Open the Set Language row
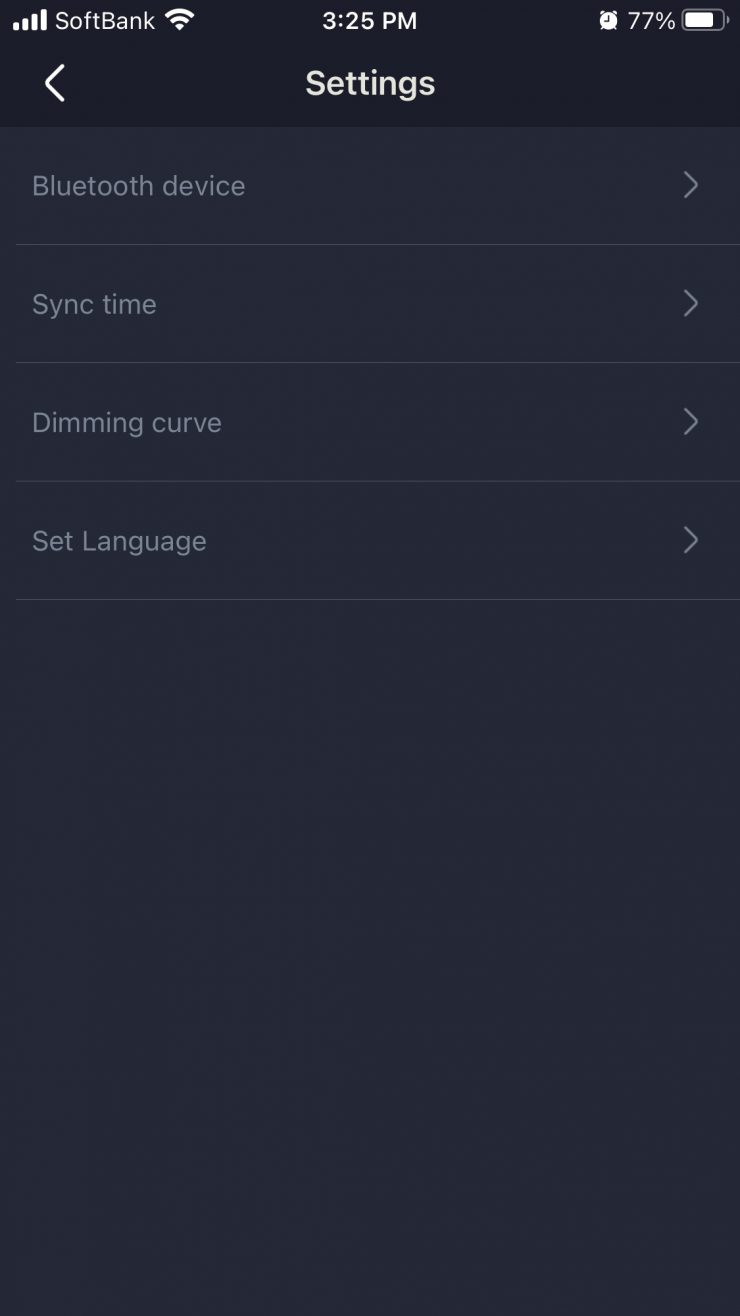740x1316 pixels. pyautogui.click(x=370, y=541)
